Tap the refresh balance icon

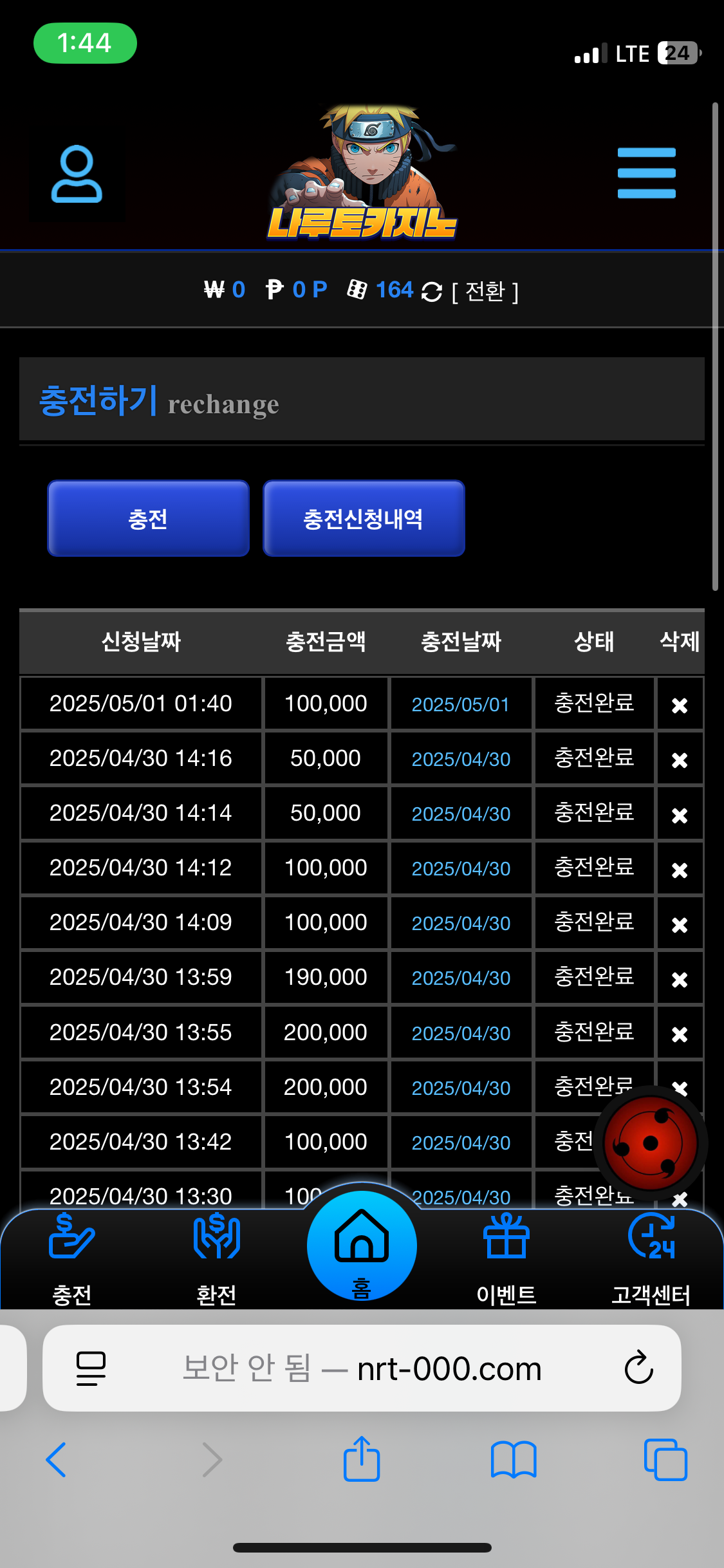[431, 292]
